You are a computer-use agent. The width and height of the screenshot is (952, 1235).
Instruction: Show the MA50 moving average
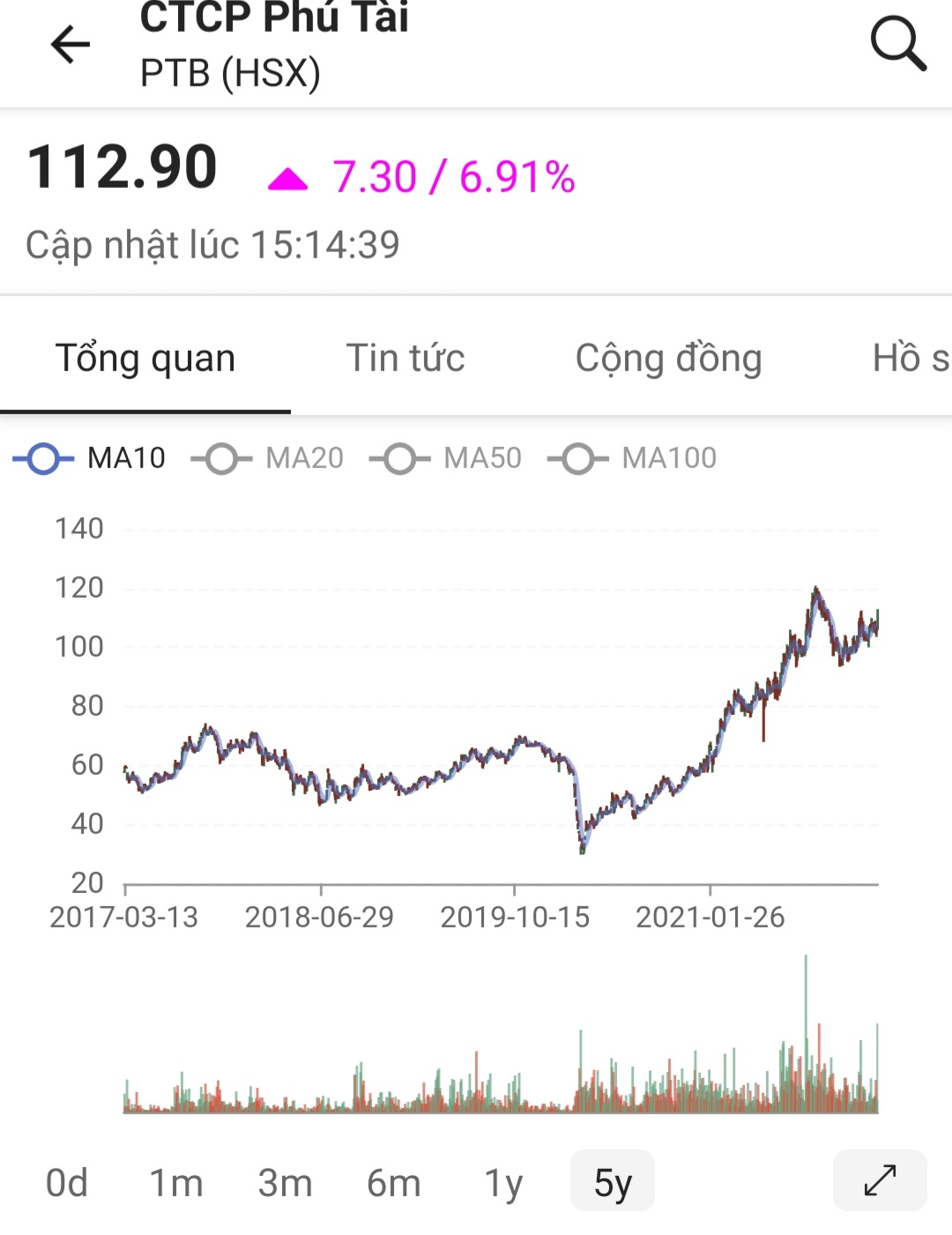pos(446,458)
